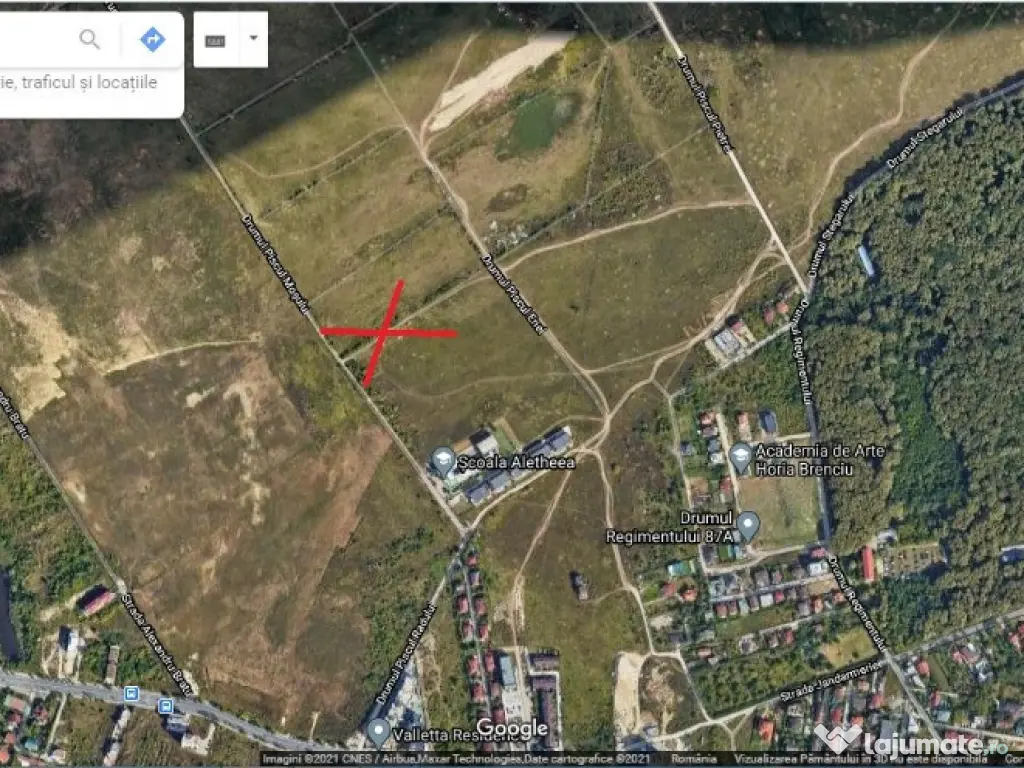
Task: Open directions with the blue arrow icon
Action: point(152,40)
